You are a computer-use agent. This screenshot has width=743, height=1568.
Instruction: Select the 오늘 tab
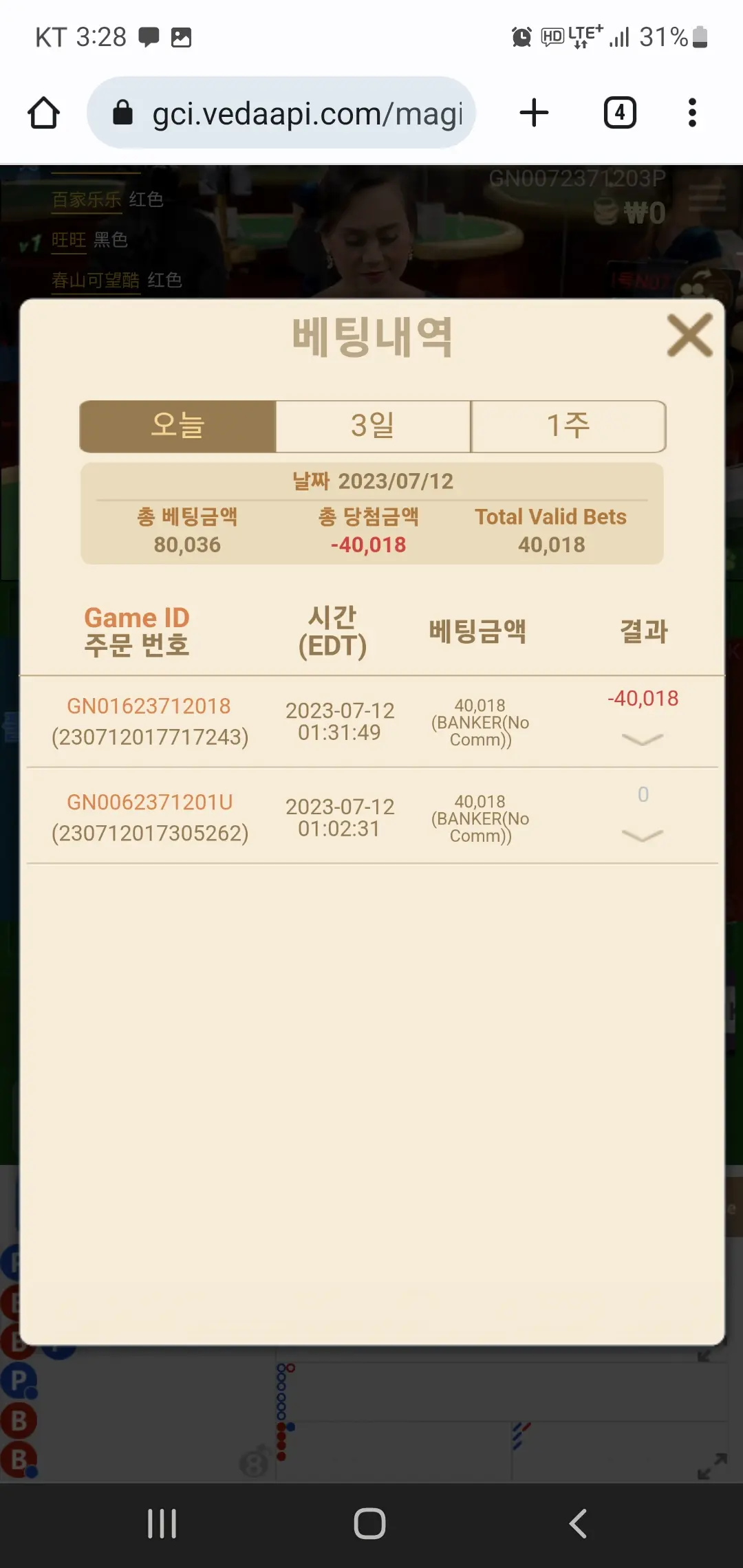[x=178, y=426]
